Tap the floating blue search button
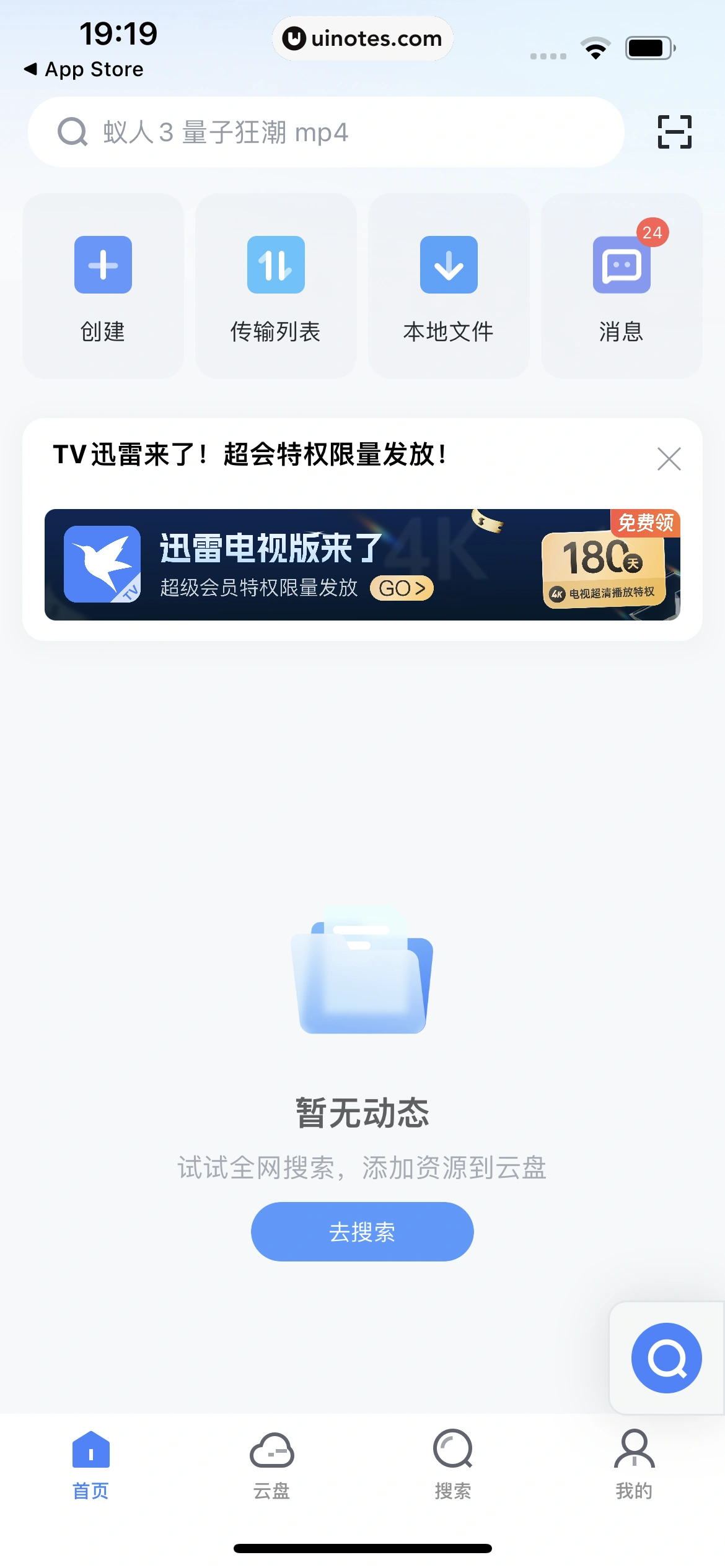Viewport: 725px width, 1568px height. [666, 1357]
